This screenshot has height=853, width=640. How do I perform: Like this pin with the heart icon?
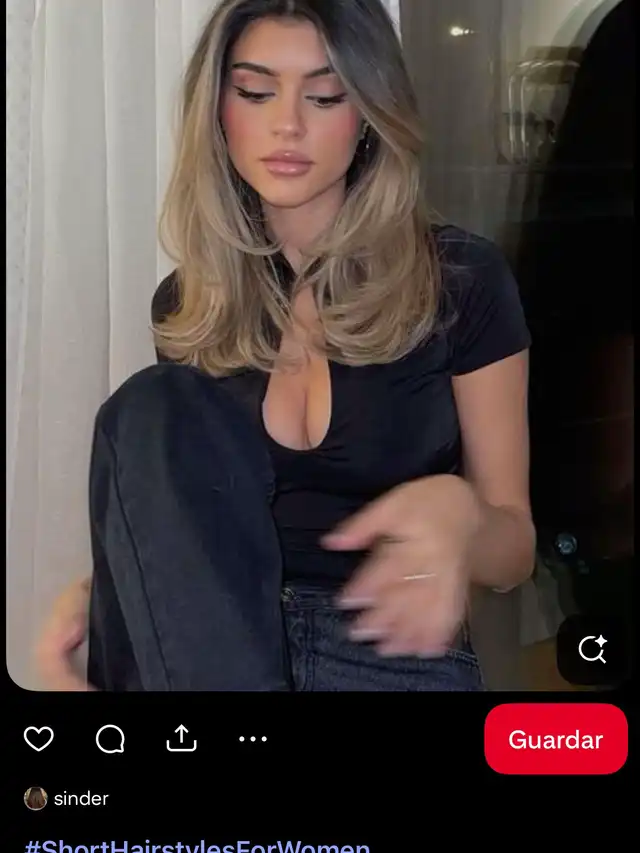point(39,739)
